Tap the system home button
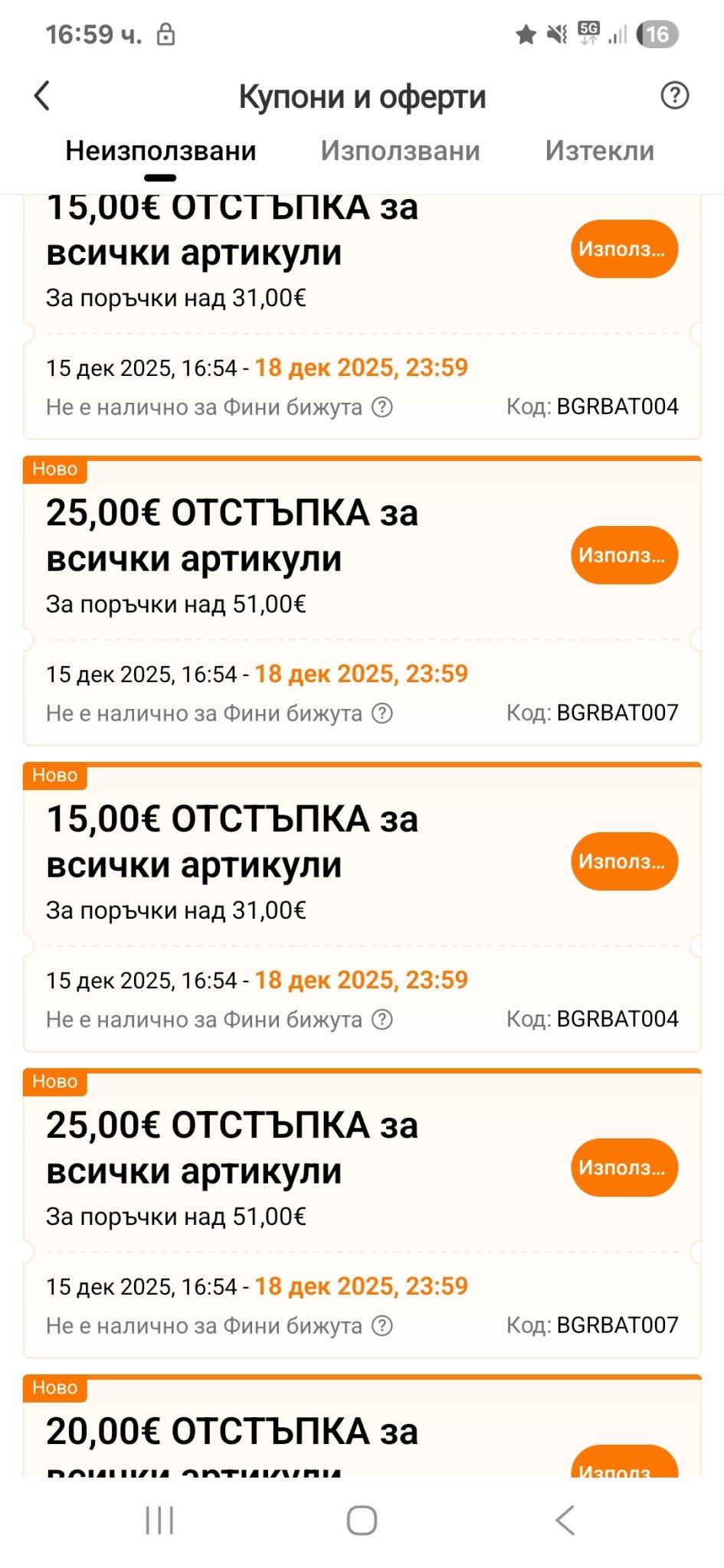 click(362, 1521)
